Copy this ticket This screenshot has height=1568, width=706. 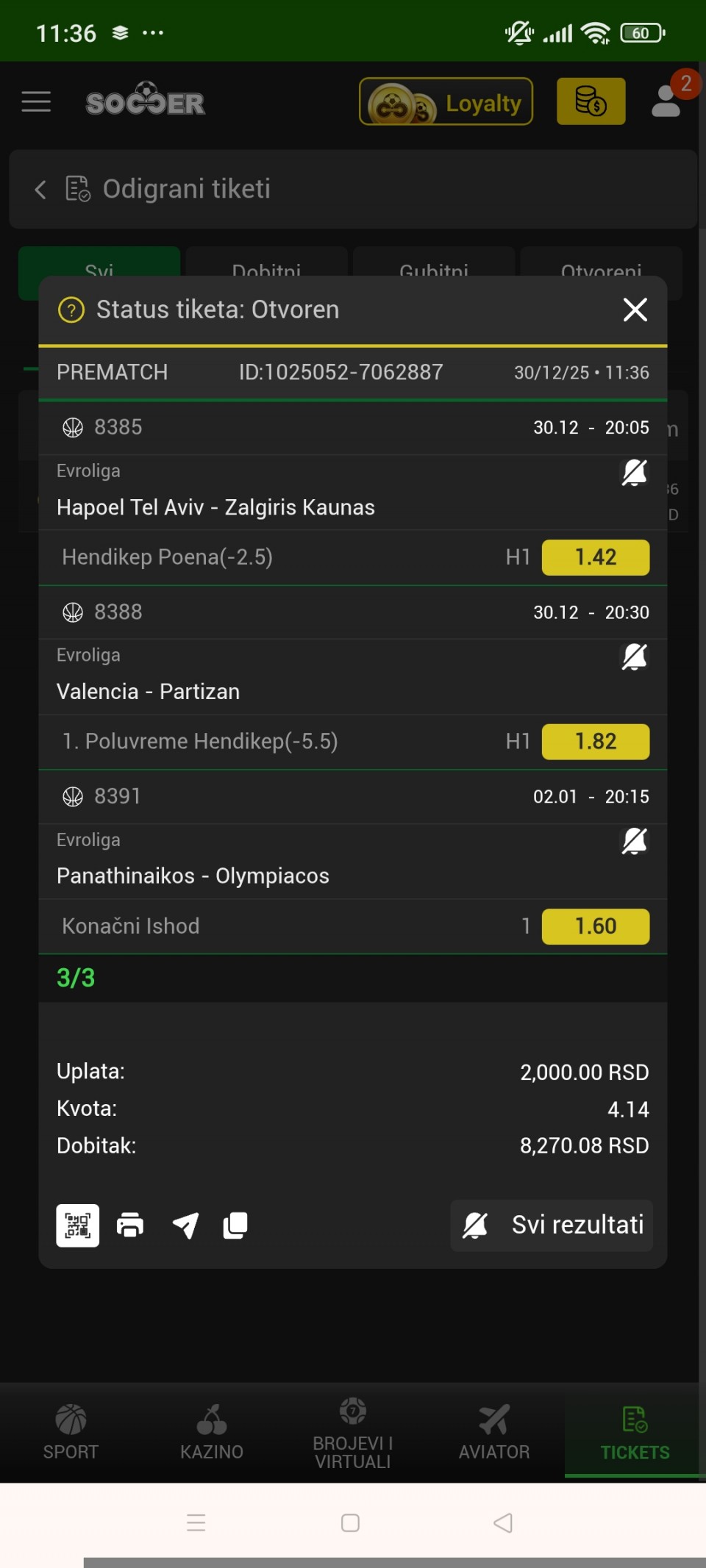[235, 1225]
